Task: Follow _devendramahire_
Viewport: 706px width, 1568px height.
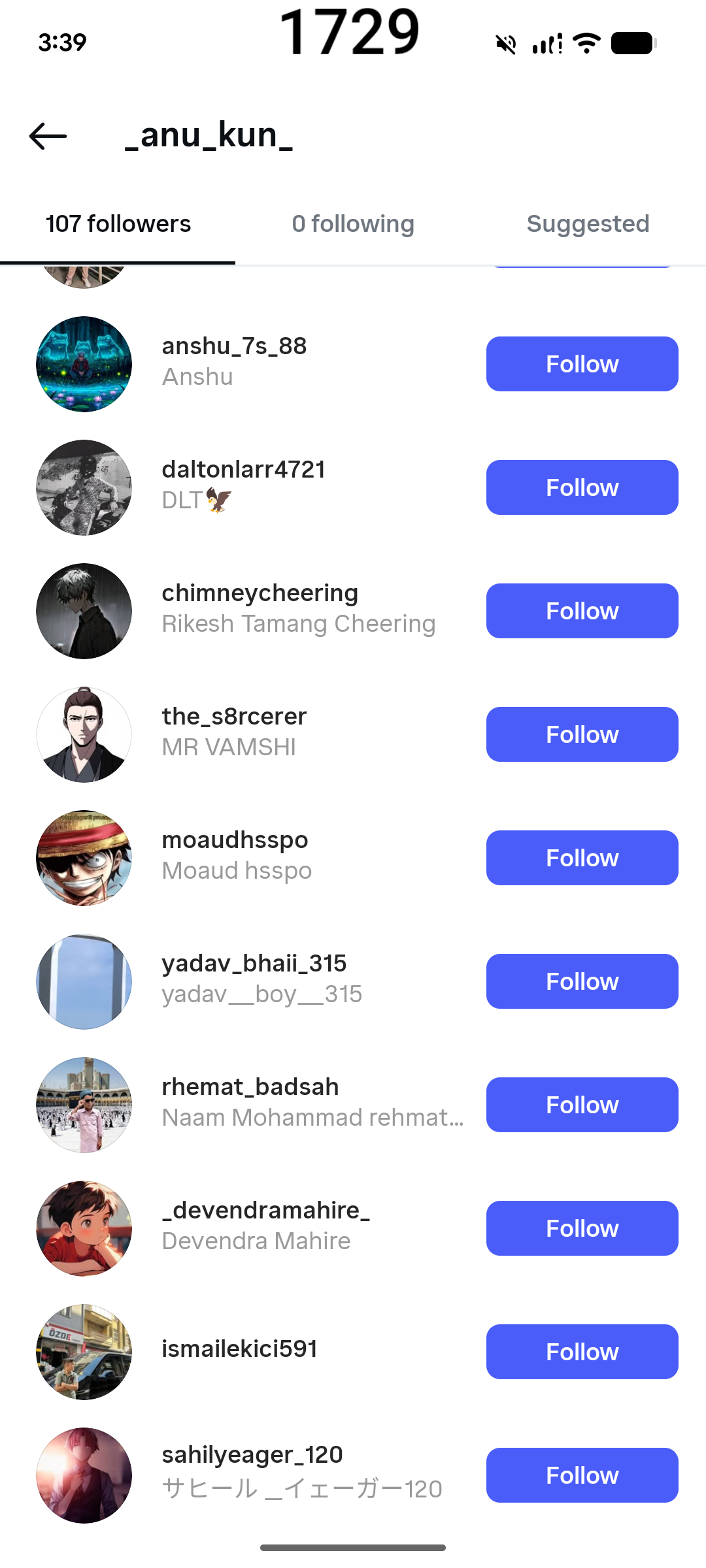Action: [582, 1228]
